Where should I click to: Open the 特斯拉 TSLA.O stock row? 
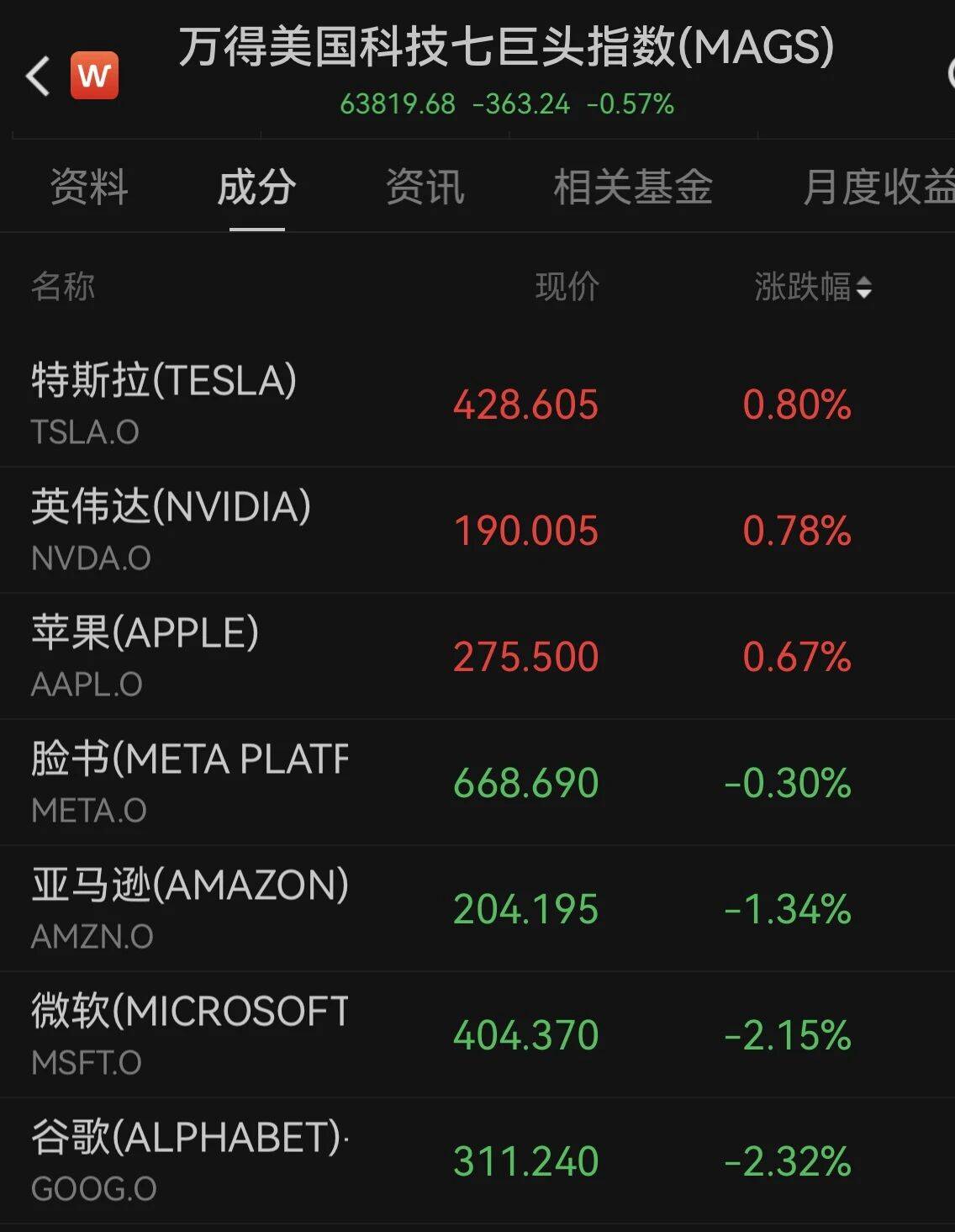[477, 404]
